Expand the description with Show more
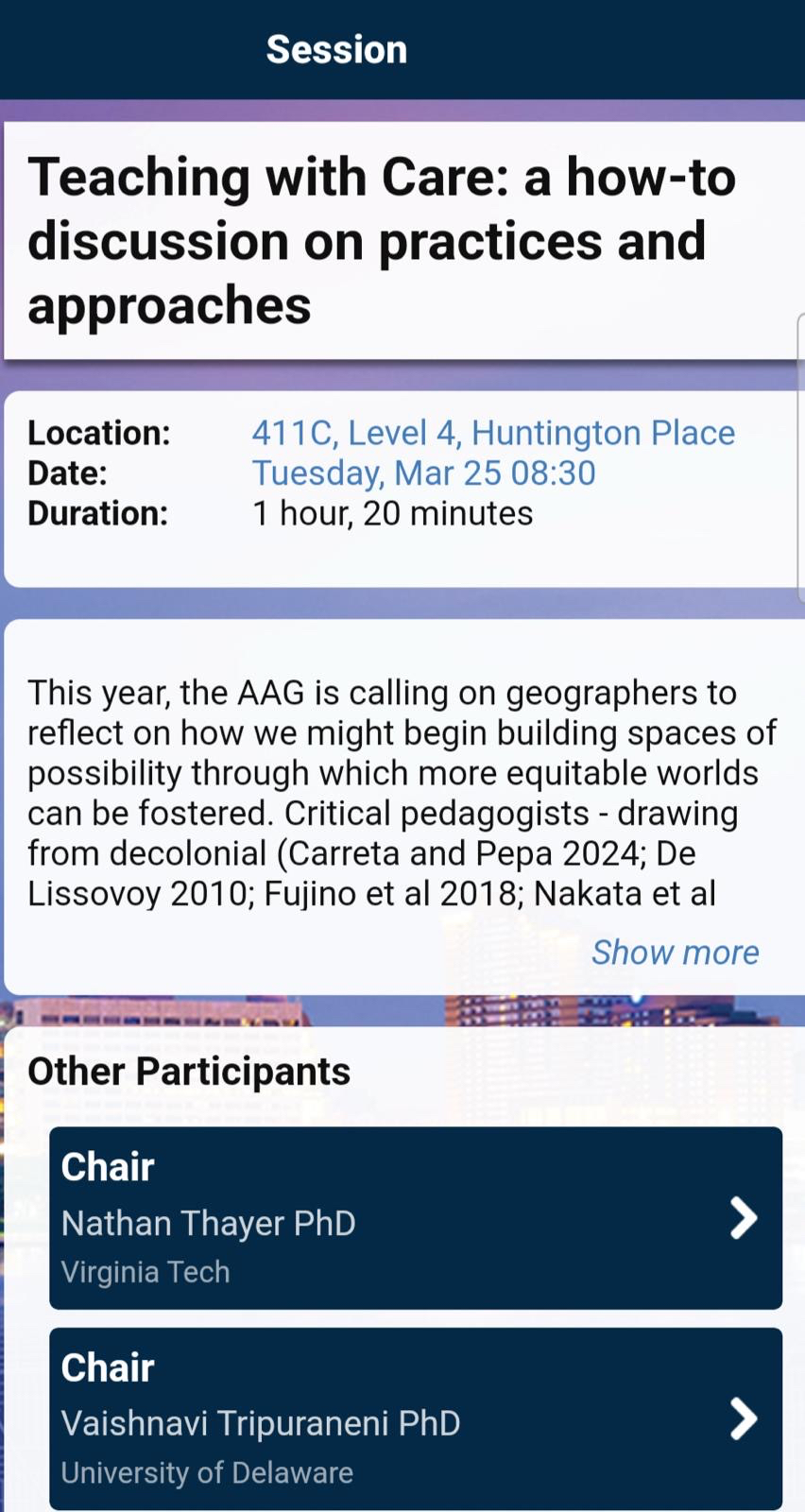The height and width of the screenshot is (1512, 805). pos(675,953)
